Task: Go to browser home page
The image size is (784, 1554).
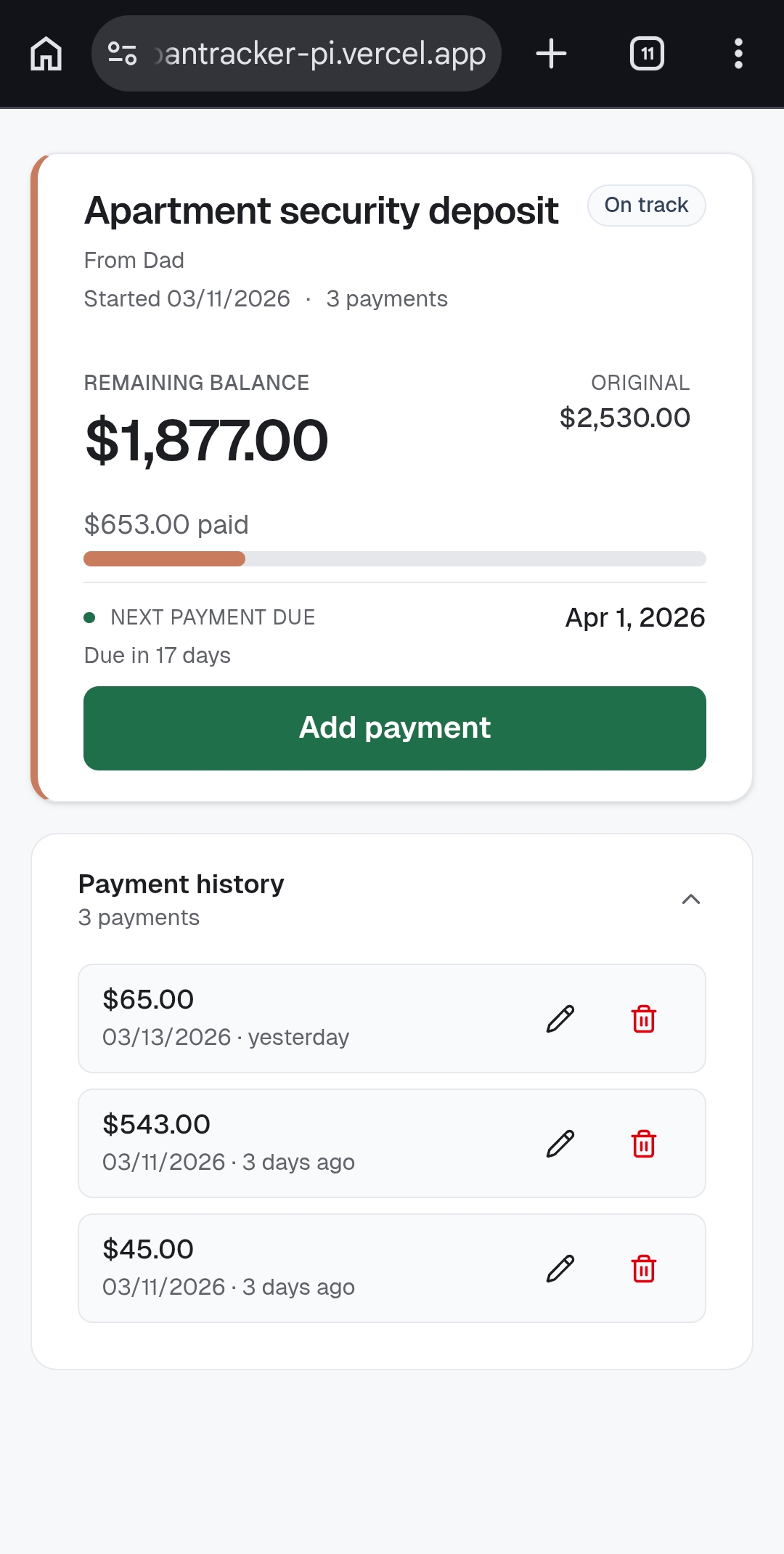Action: click(x=45, y=53)
